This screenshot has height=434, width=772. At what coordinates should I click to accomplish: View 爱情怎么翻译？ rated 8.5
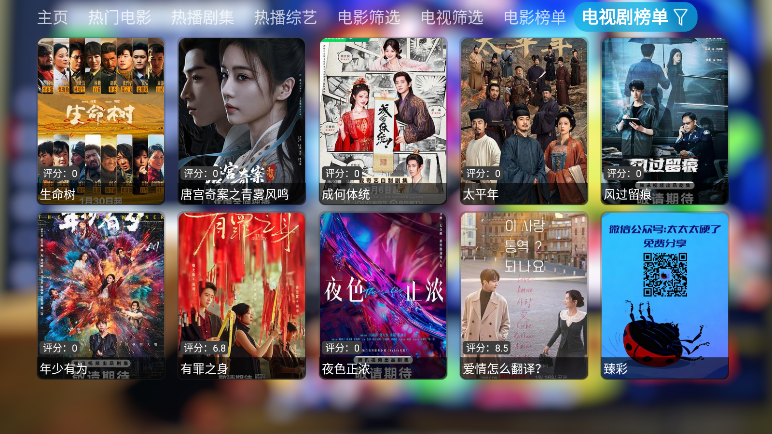tap(524, 295)
